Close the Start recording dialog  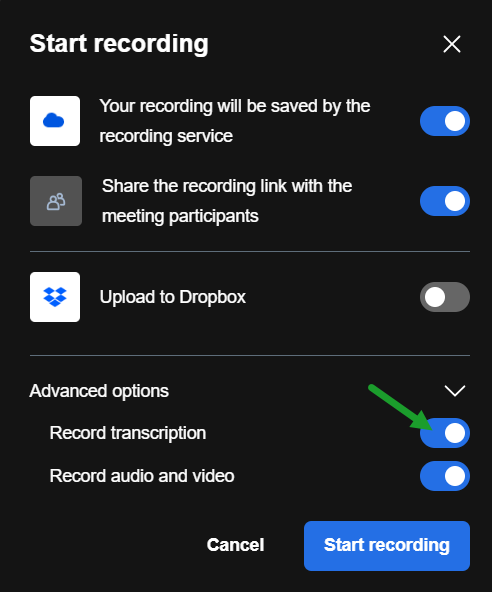(x=452, y=44)
